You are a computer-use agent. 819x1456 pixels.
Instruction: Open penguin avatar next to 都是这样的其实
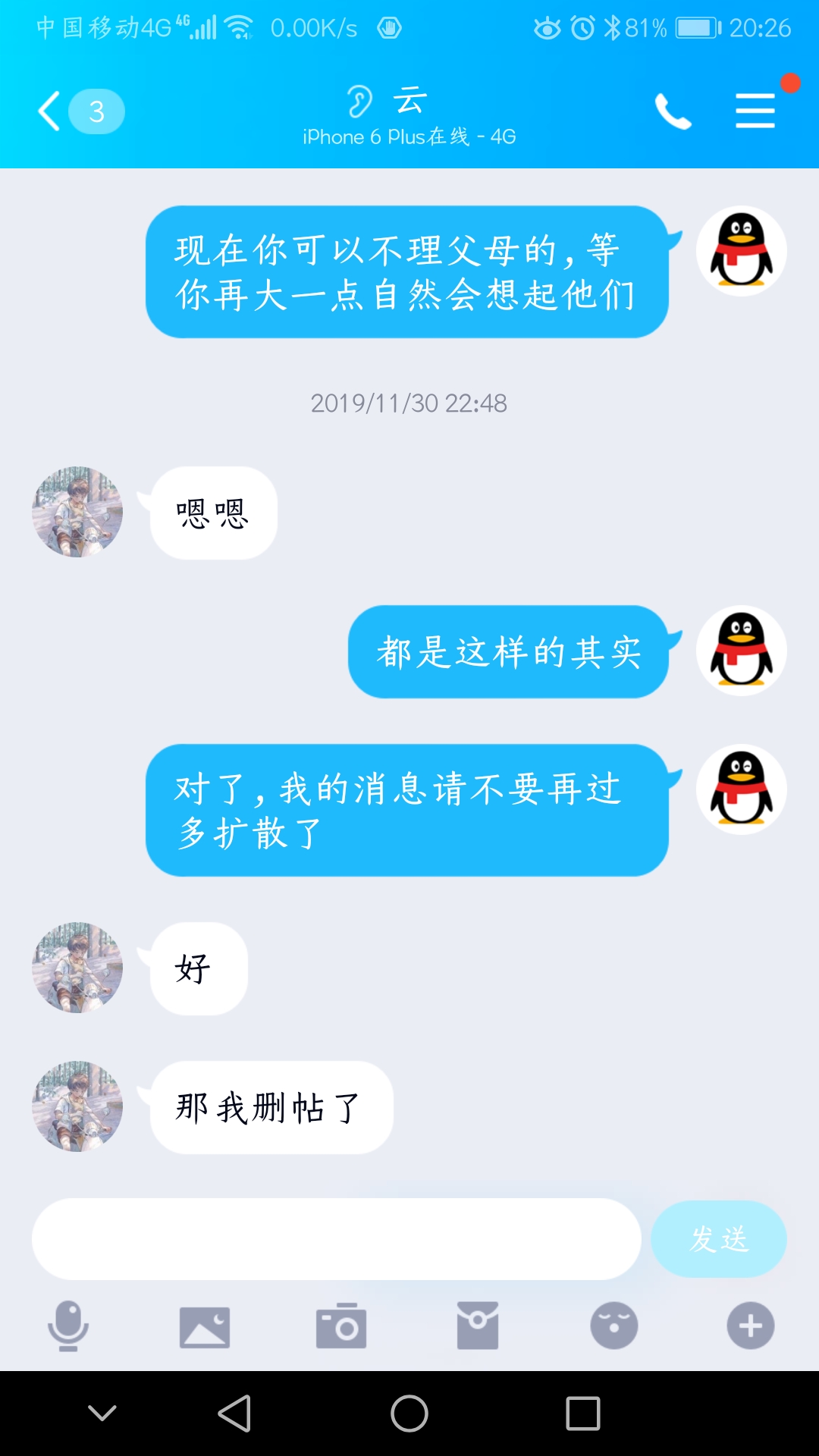point(742,651)
